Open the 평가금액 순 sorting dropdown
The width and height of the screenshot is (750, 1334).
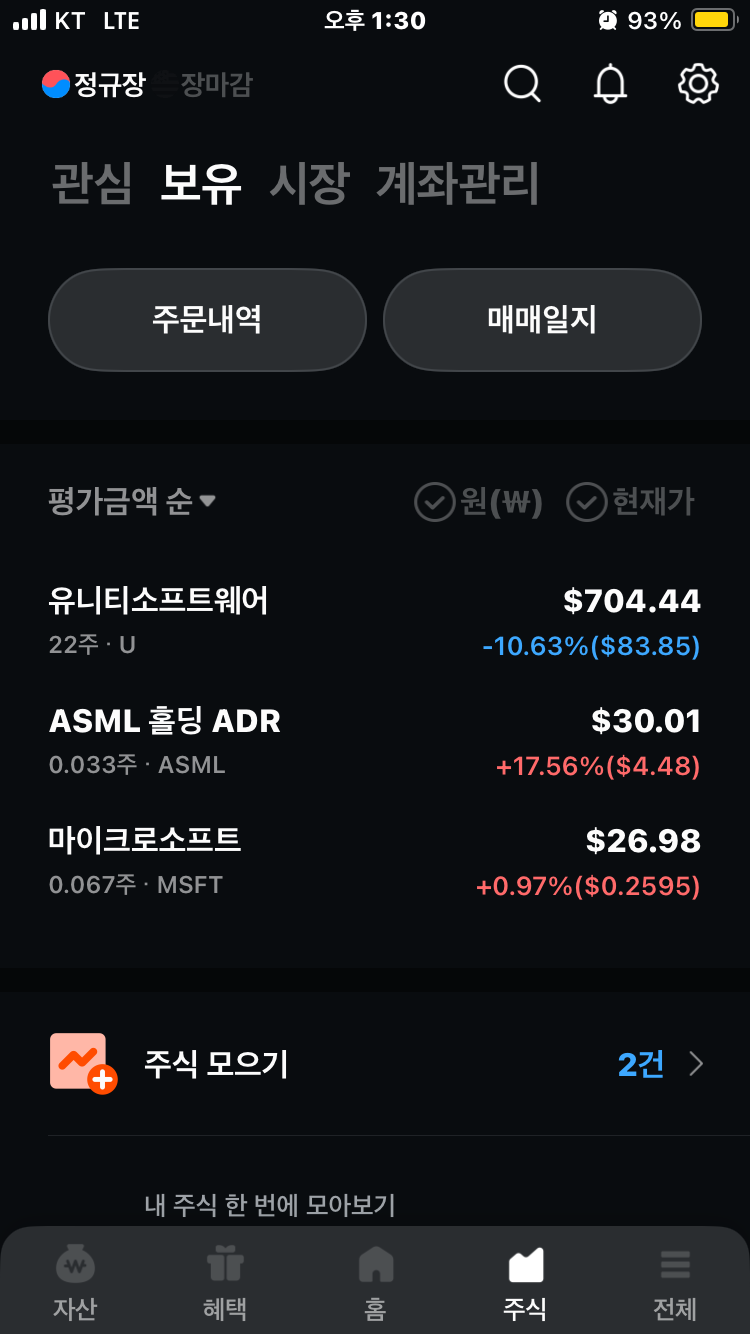click(130, 502)
